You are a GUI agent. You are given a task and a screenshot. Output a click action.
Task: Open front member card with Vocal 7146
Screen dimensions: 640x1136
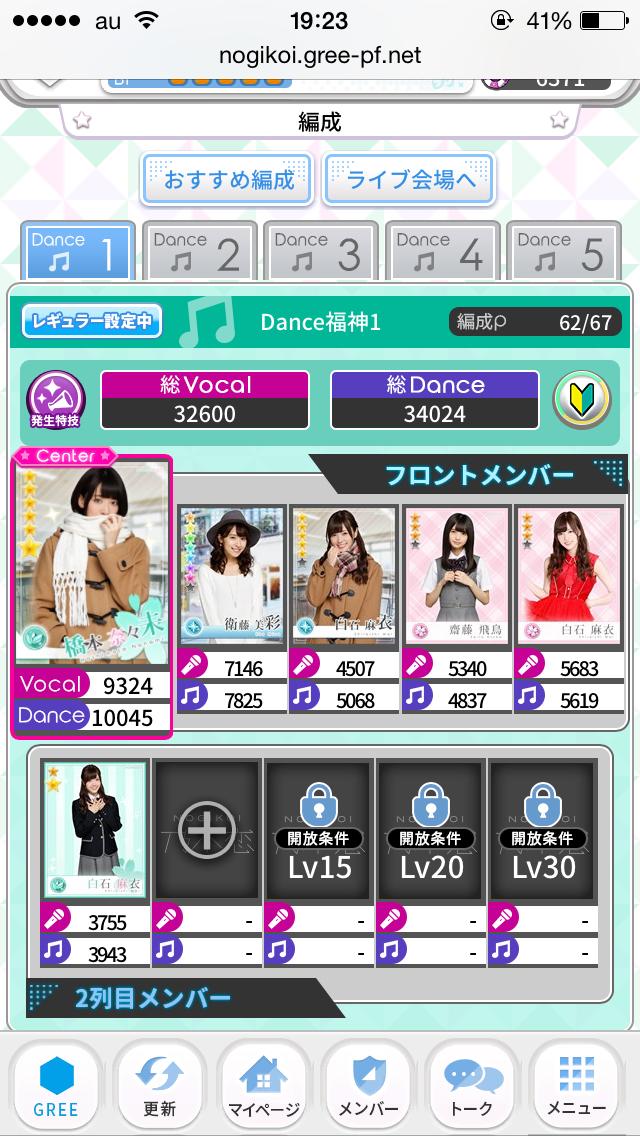click(233, 575)
